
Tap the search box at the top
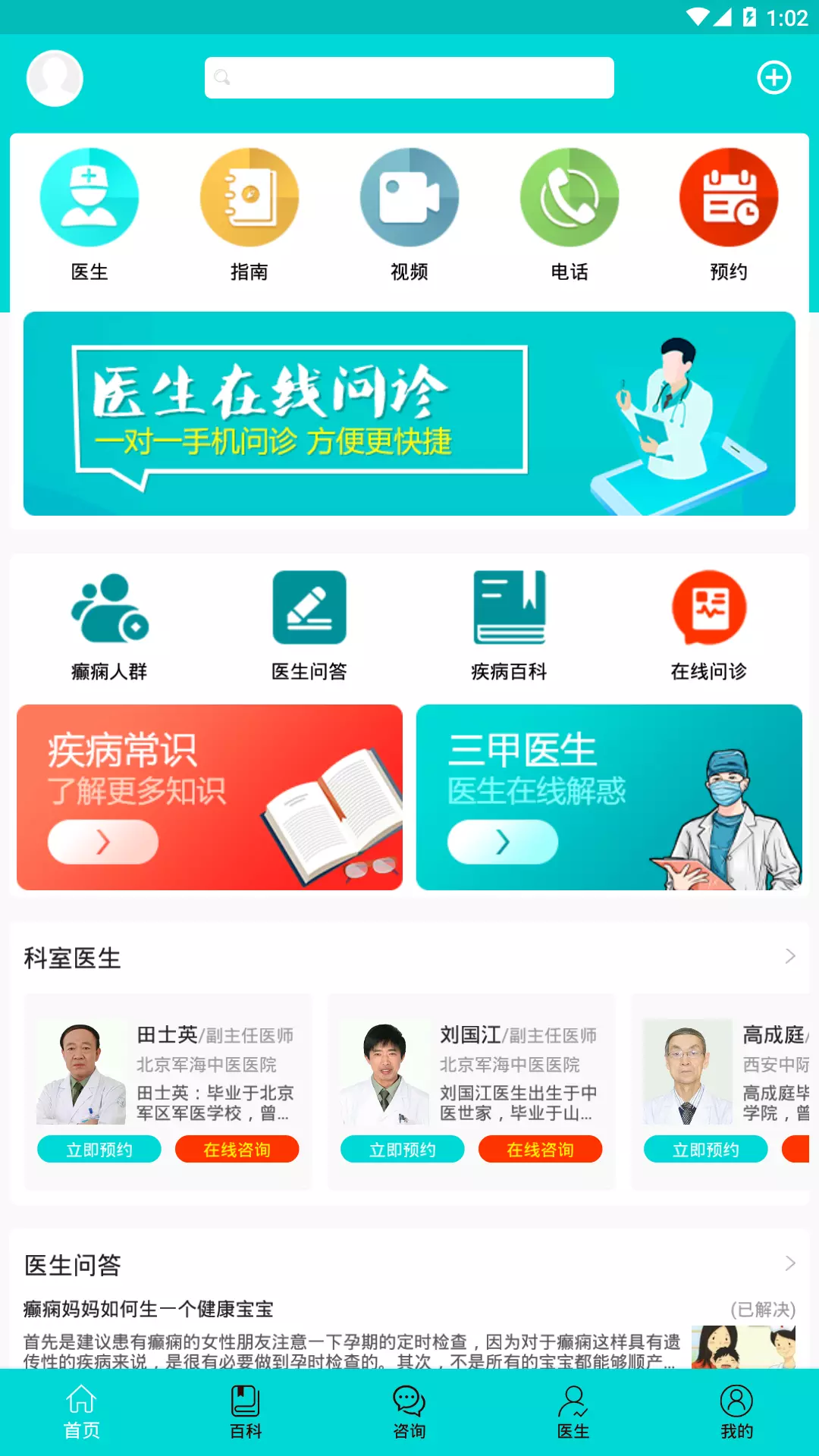point(409,77)
